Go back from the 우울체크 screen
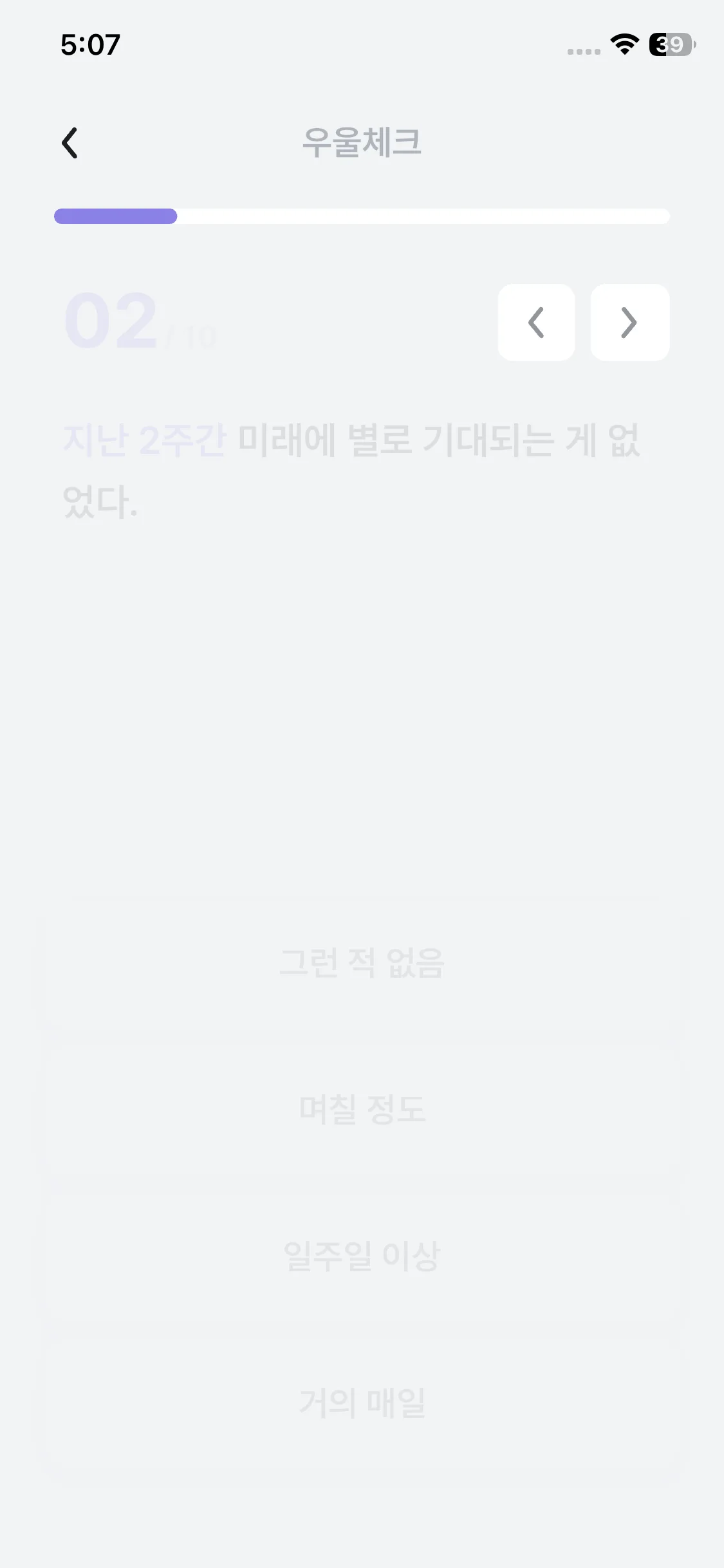Image resolution: width=724 pixels, height=1568 pixels. coord(70,142)
